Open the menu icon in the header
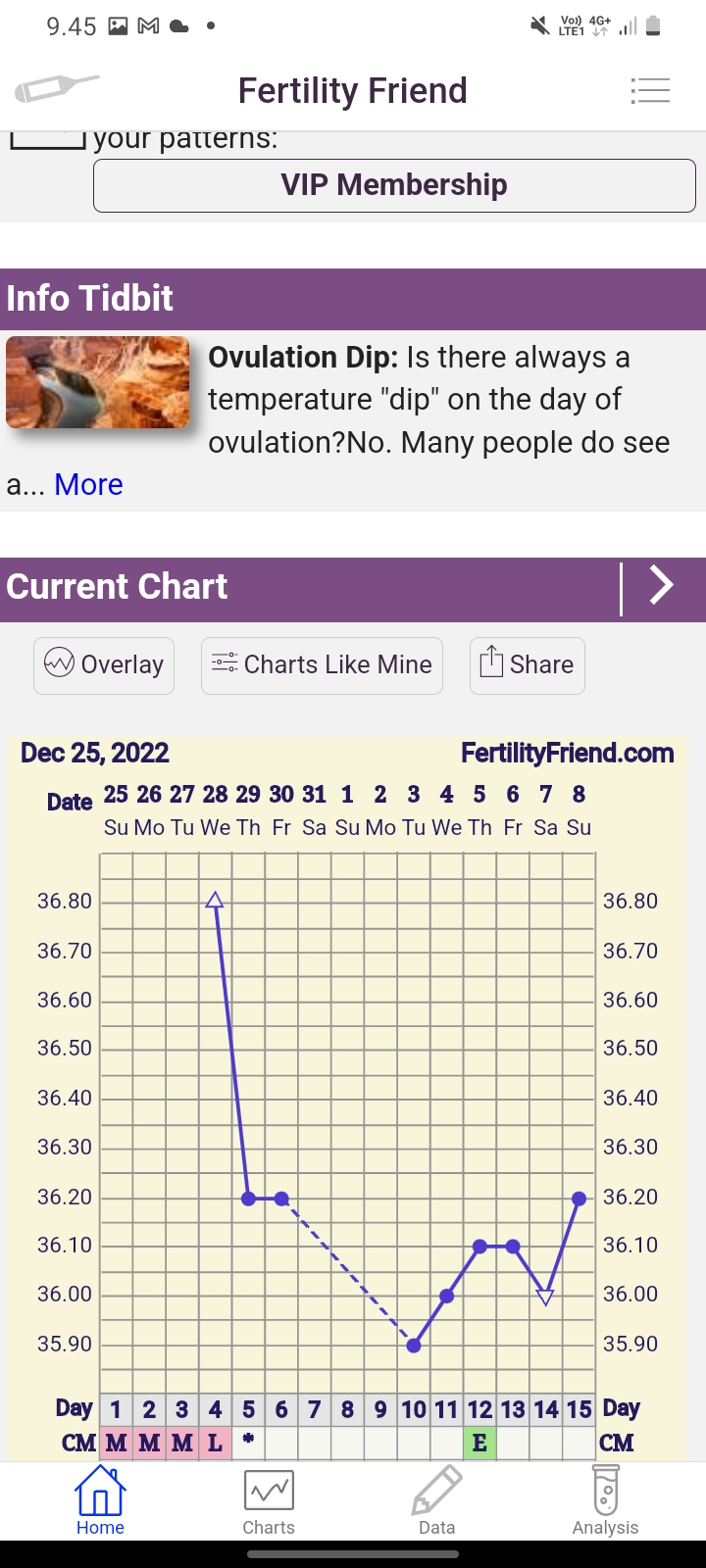 [x=650, y=90]
